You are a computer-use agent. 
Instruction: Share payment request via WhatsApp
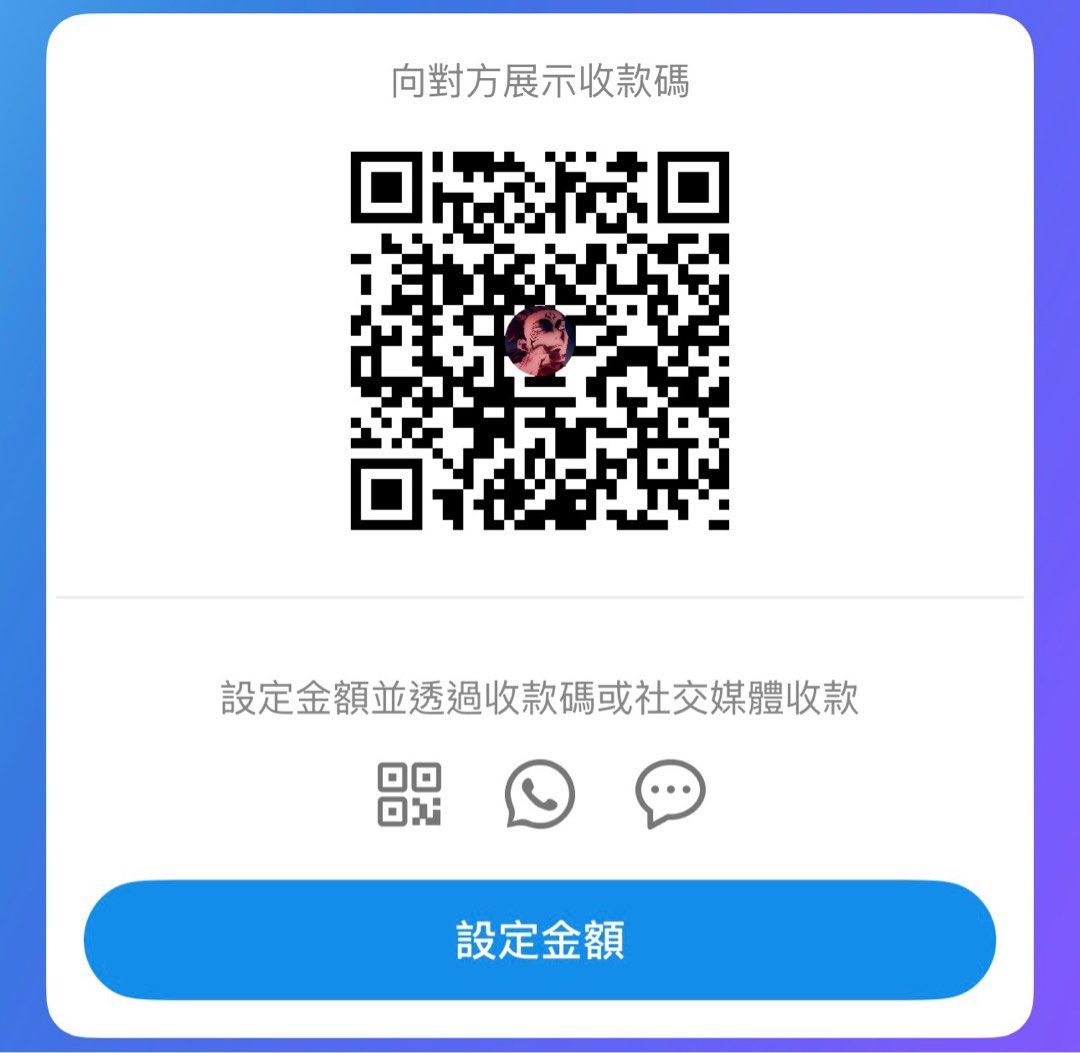540,794
